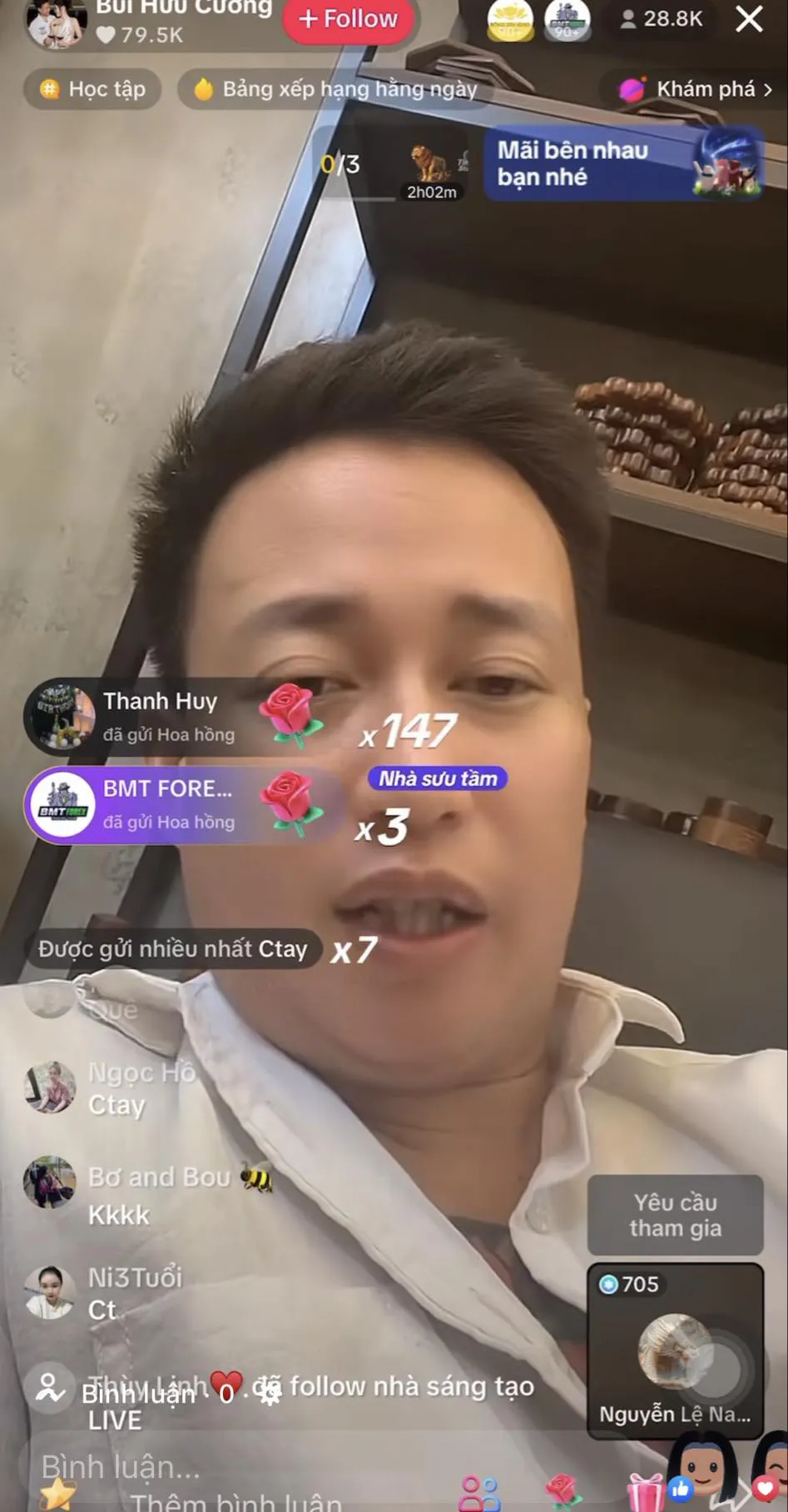
Task: Close the live stream
Action: tap(749, 19)
